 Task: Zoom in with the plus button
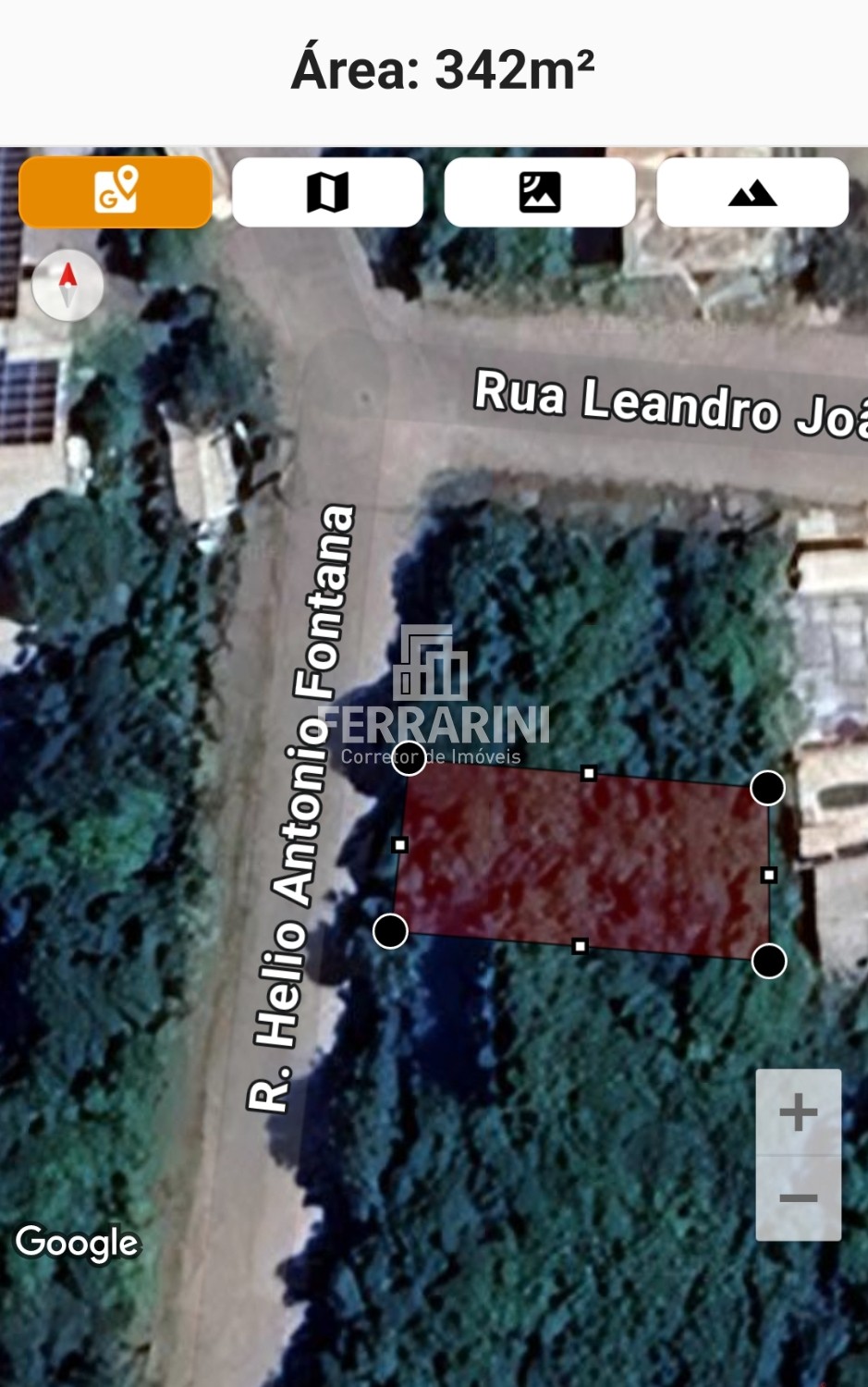pos(798,1112)
